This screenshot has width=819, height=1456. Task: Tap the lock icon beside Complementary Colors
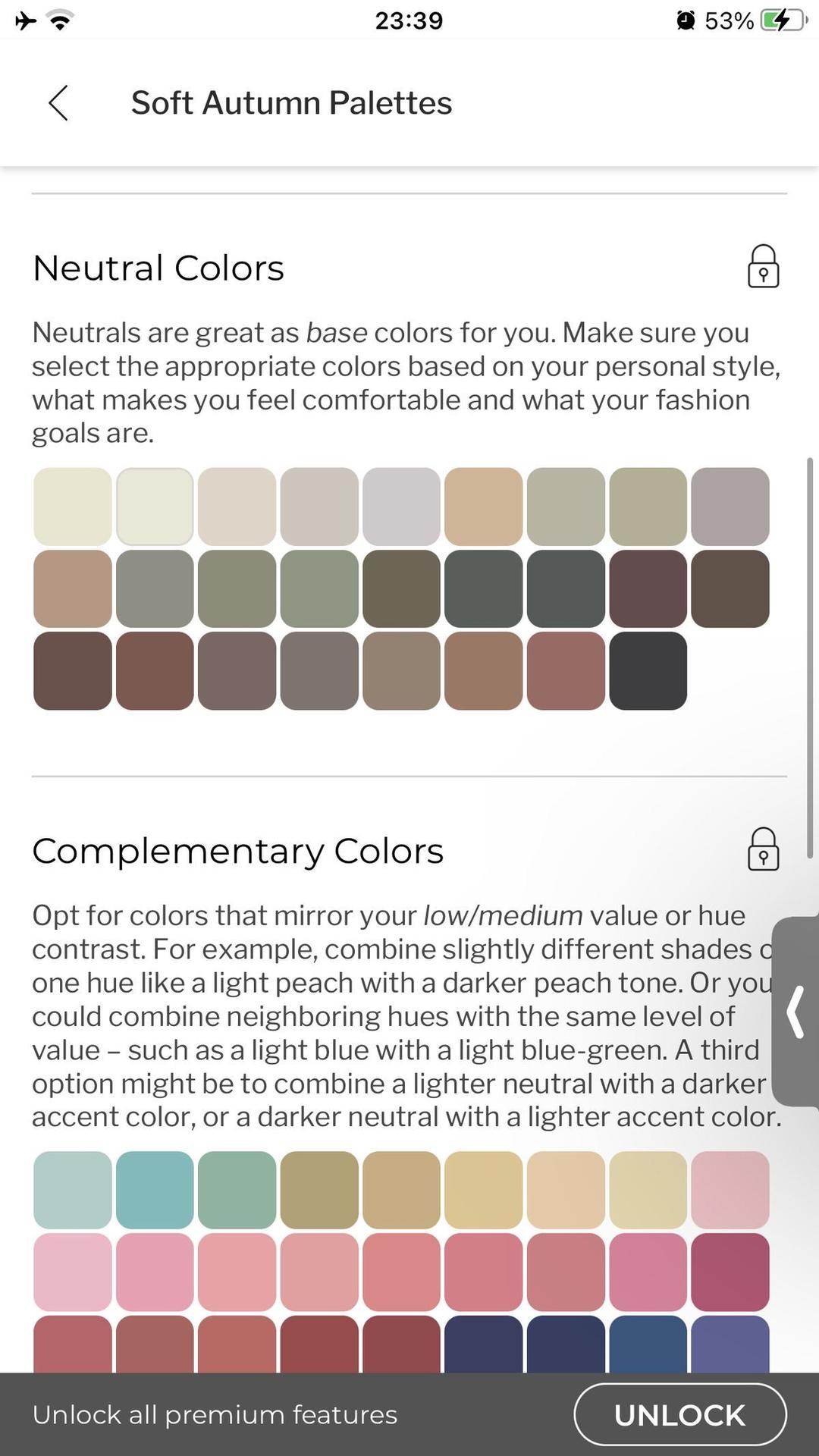click(x=763, y=849)
